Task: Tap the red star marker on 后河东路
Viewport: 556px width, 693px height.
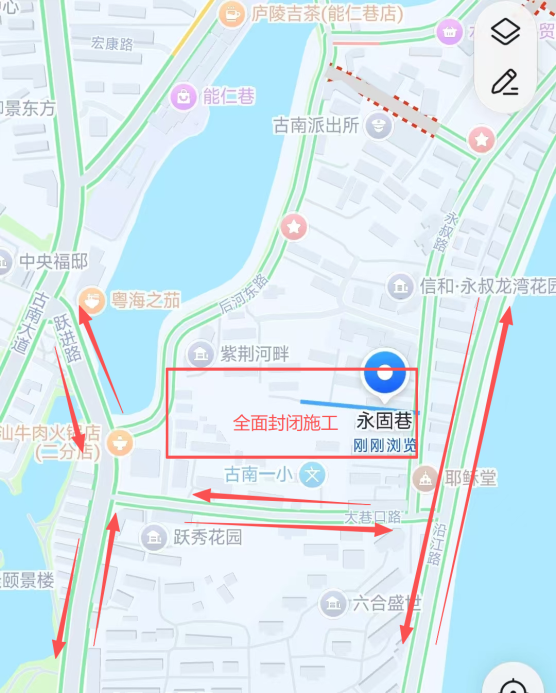Action: pos(294,227)
